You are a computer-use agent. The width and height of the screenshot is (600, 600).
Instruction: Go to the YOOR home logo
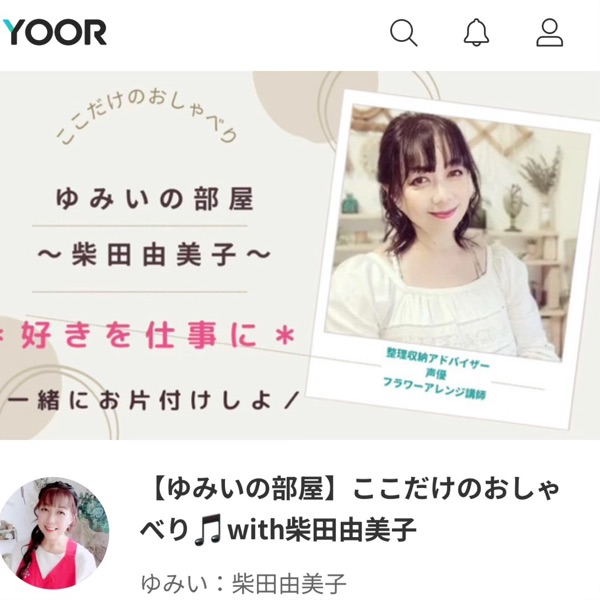click(x=55, y=33)
